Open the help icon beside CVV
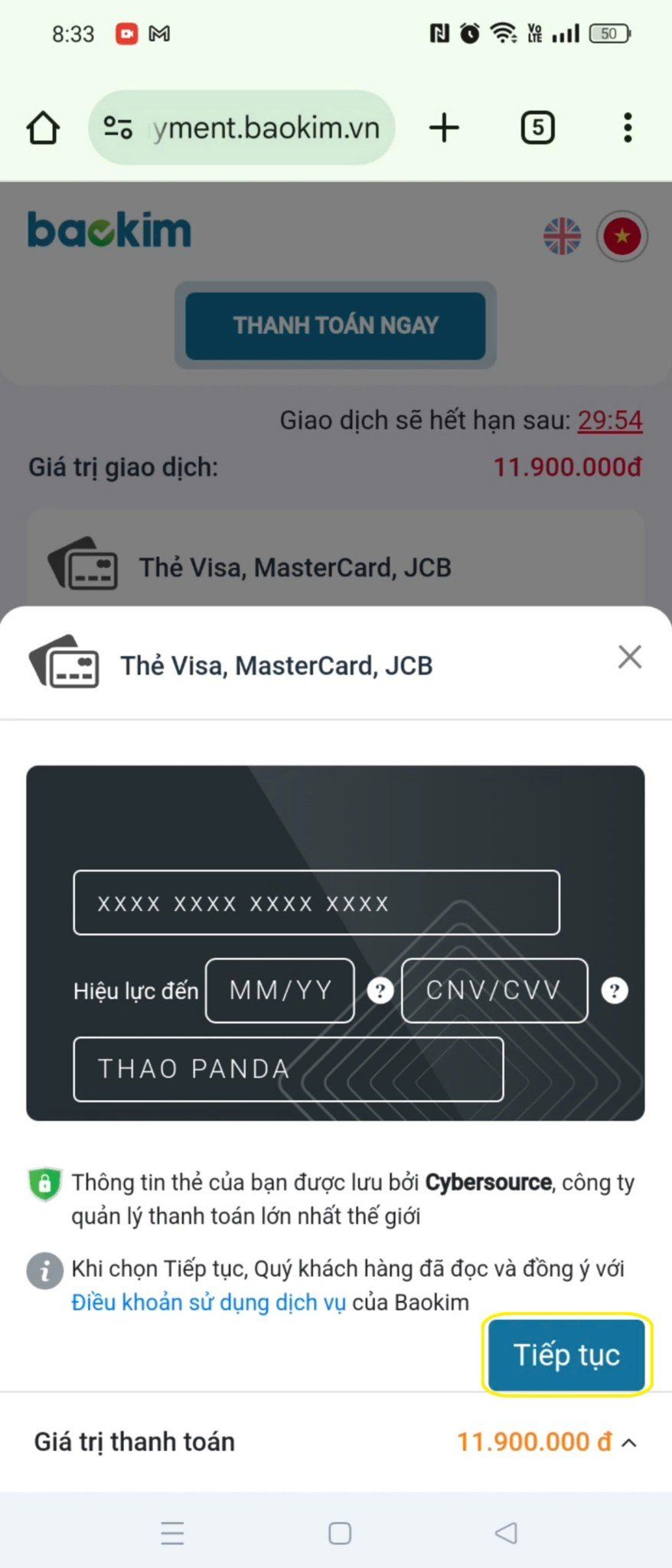The height and width of the screenshot is (1568, 672). point(615,991)
